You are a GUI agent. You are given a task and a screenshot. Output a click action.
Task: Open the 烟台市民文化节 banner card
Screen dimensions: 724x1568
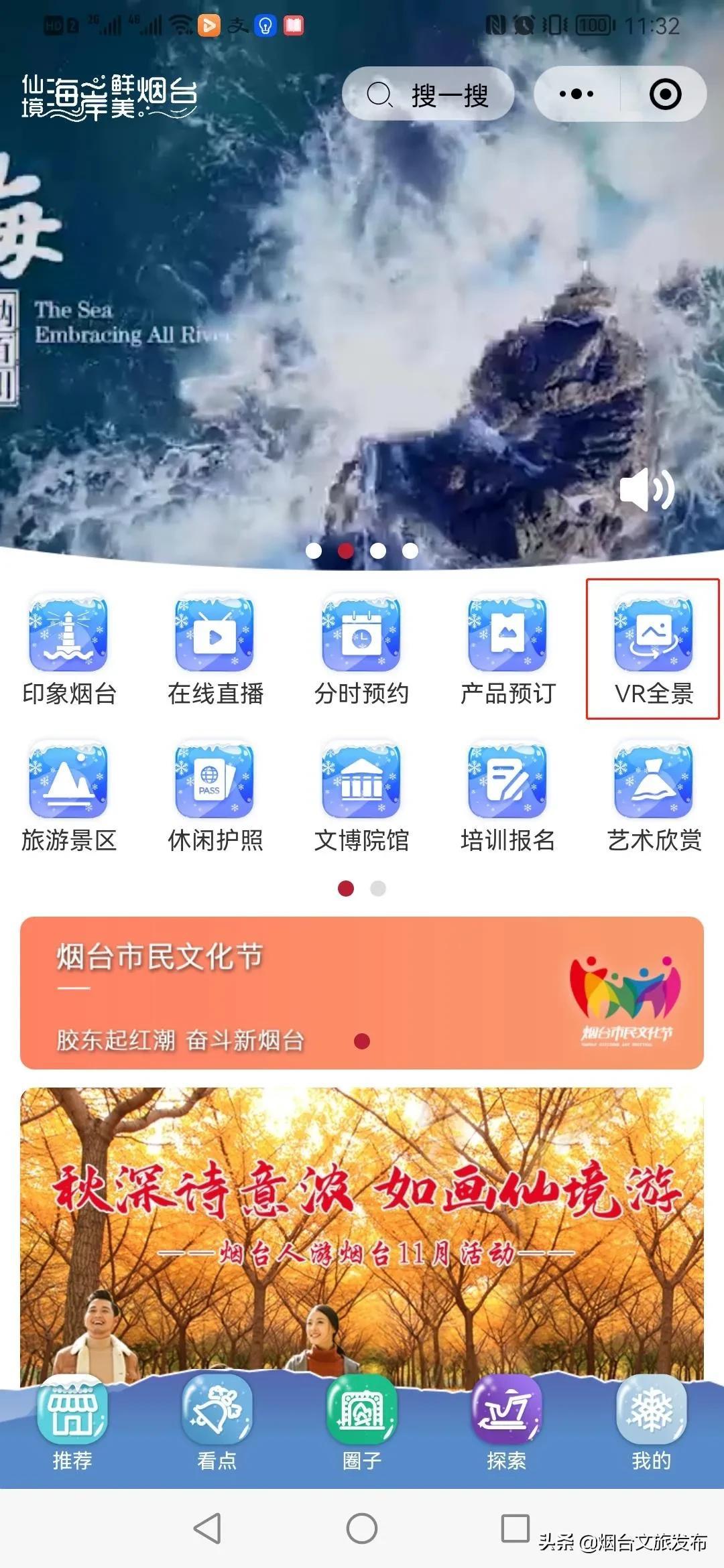coord(362,993)
